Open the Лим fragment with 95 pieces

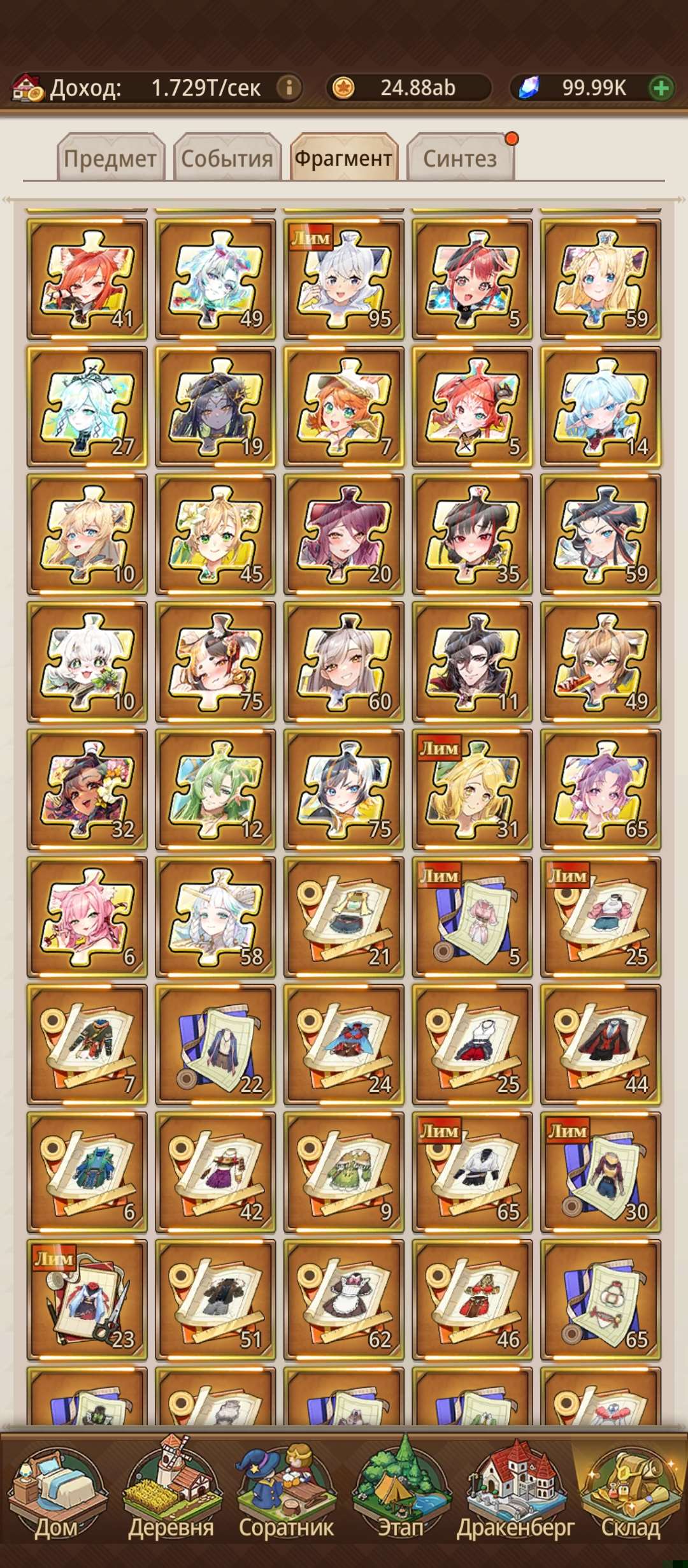[343, 279]
